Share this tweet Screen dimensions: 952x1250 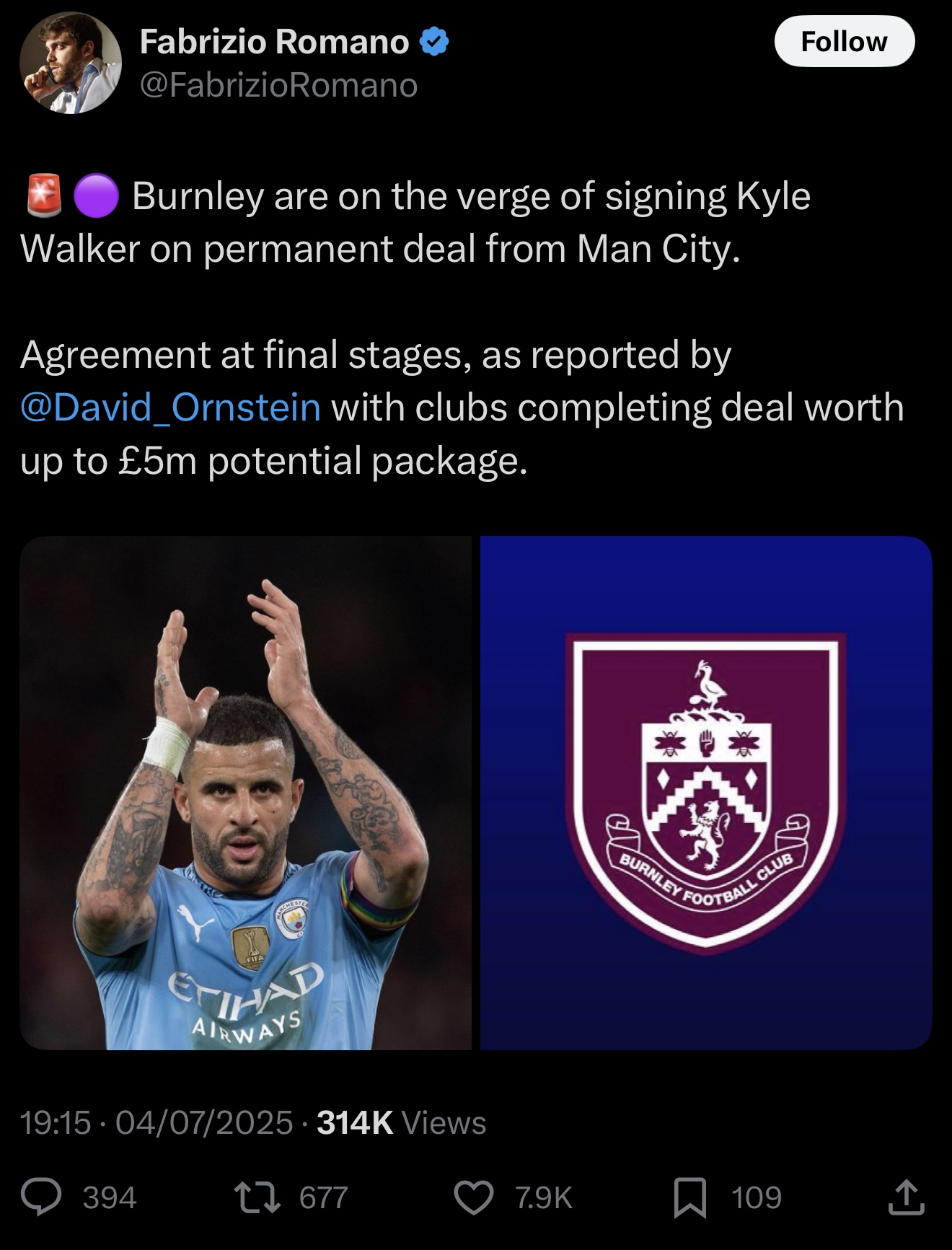click(x=906, y=1197)
